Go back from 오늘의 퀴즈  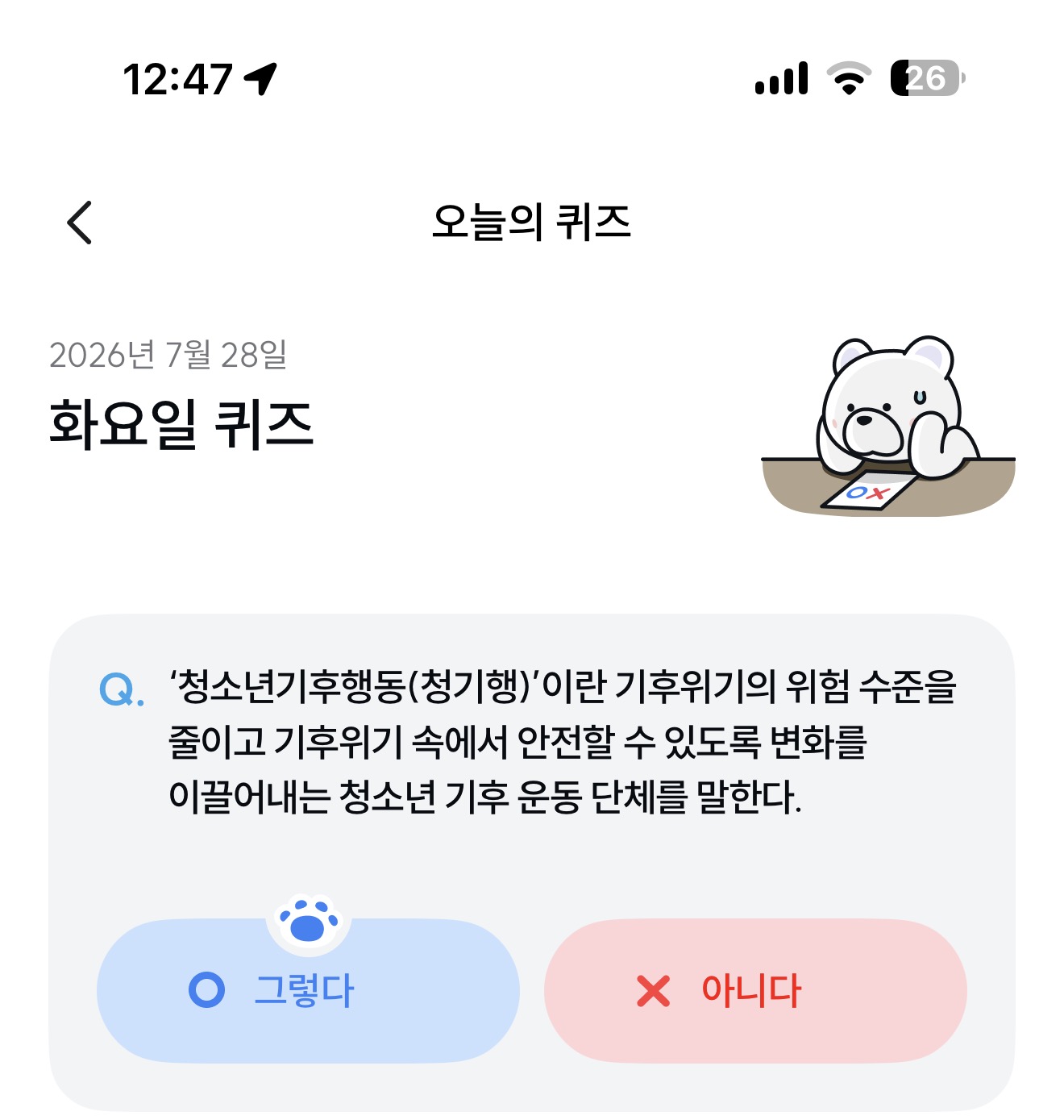coord(80,223)
